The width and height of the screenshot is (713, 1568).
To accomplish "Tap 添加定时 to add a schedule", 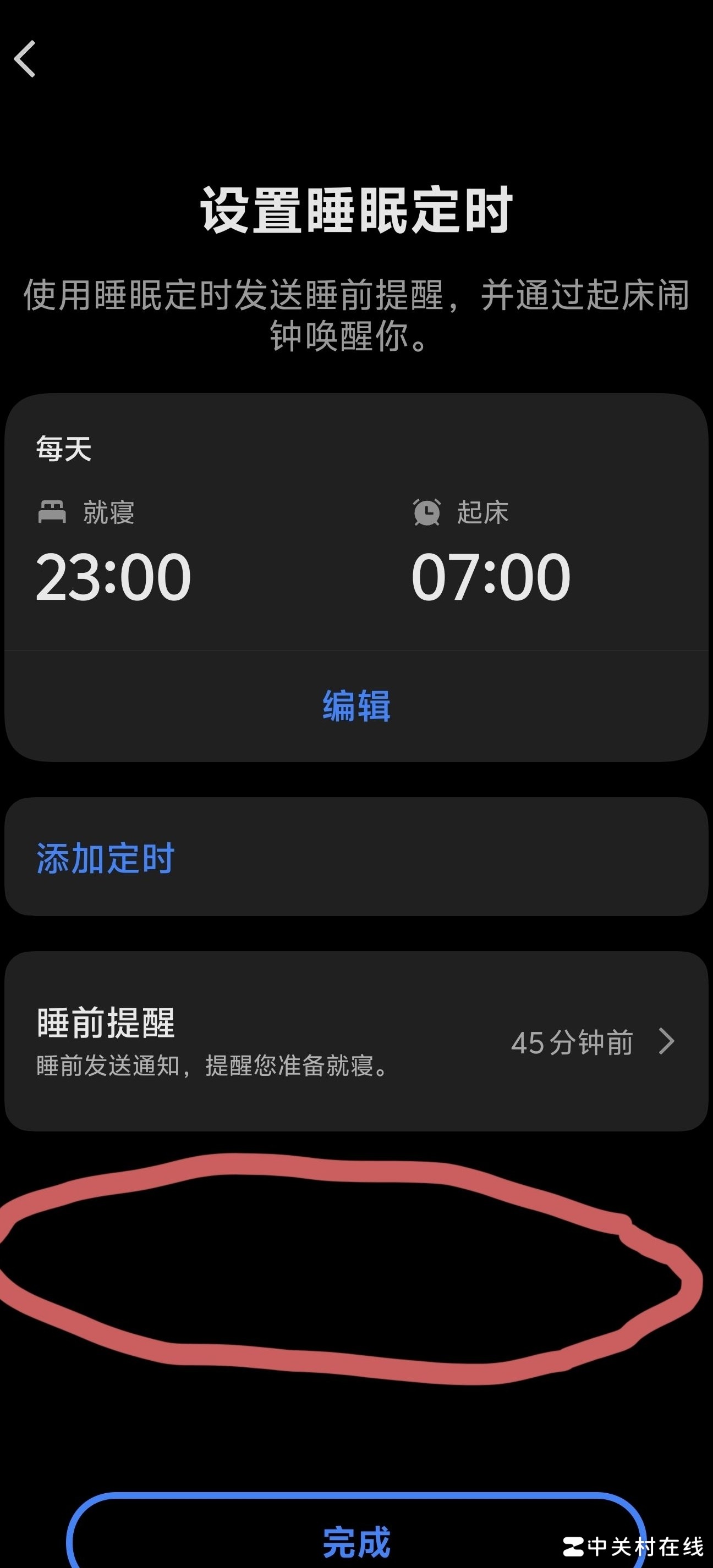I will [106, 858].
